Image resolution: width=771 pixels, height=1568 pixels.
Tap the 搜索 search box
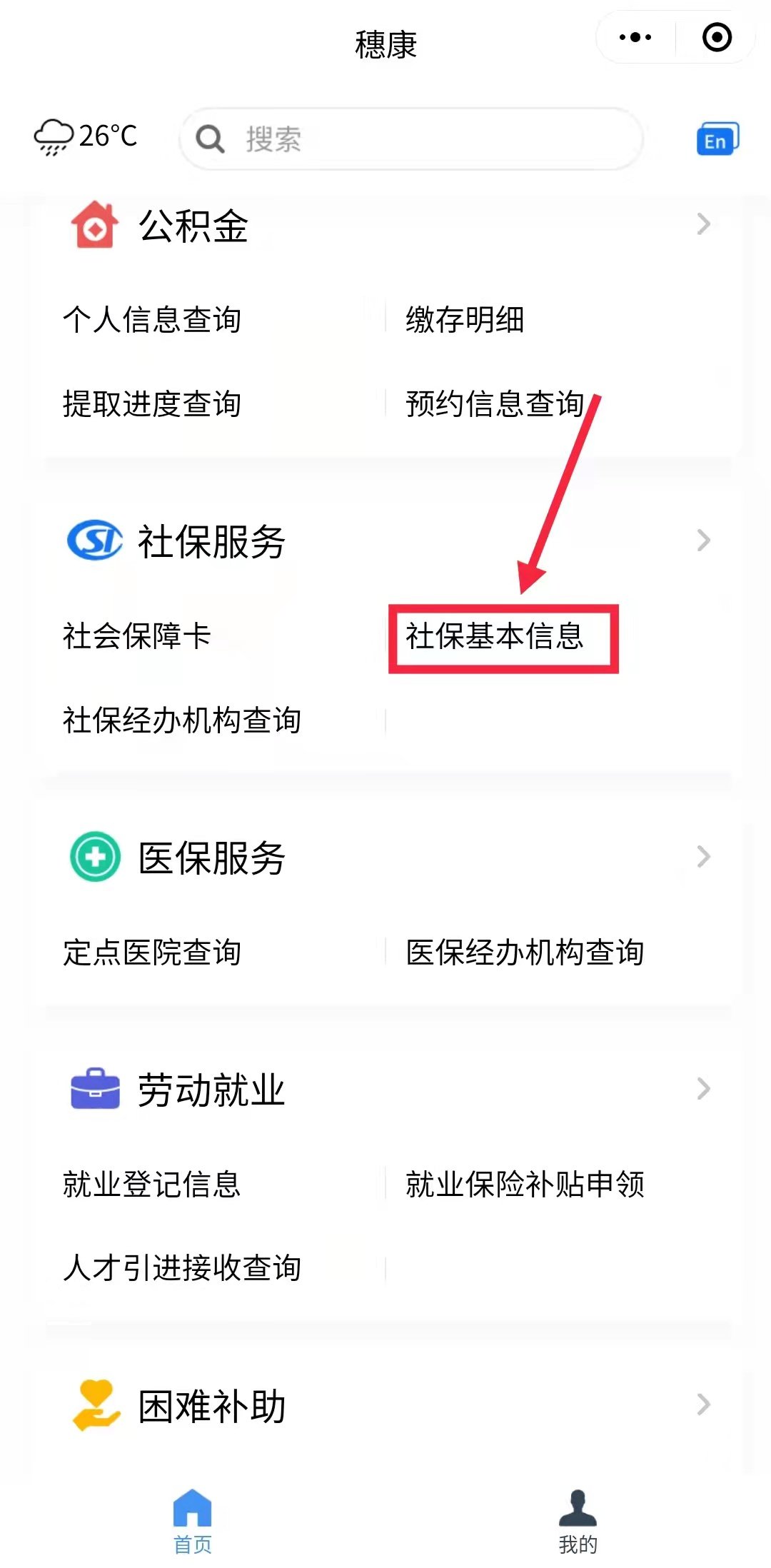pyautogui.click(x=411, y=139)
